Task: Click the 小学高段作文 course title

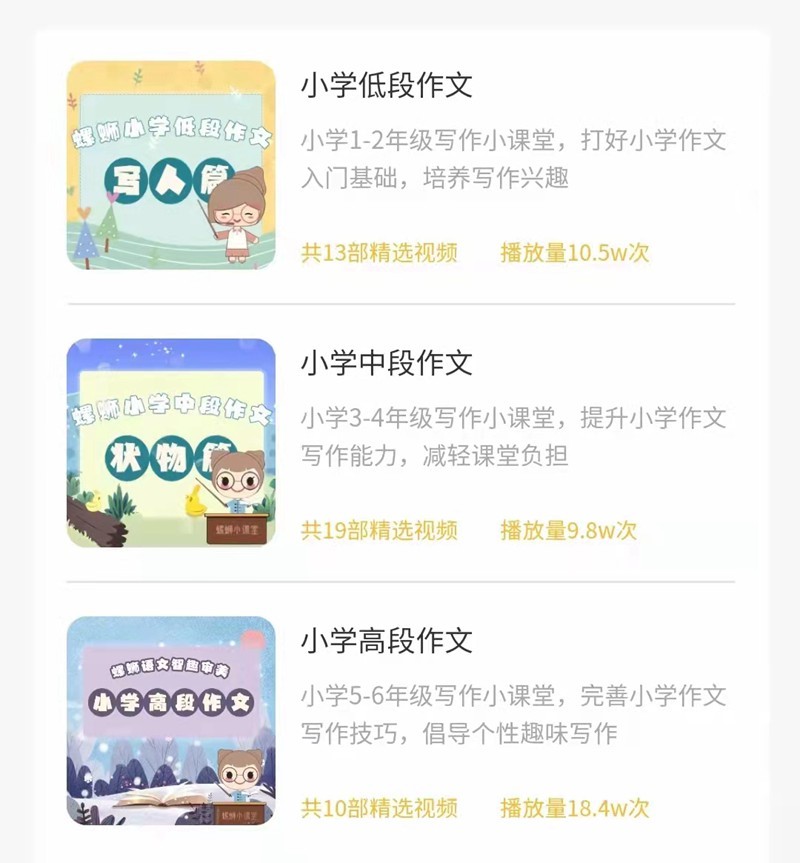Action: coord(389,640)
